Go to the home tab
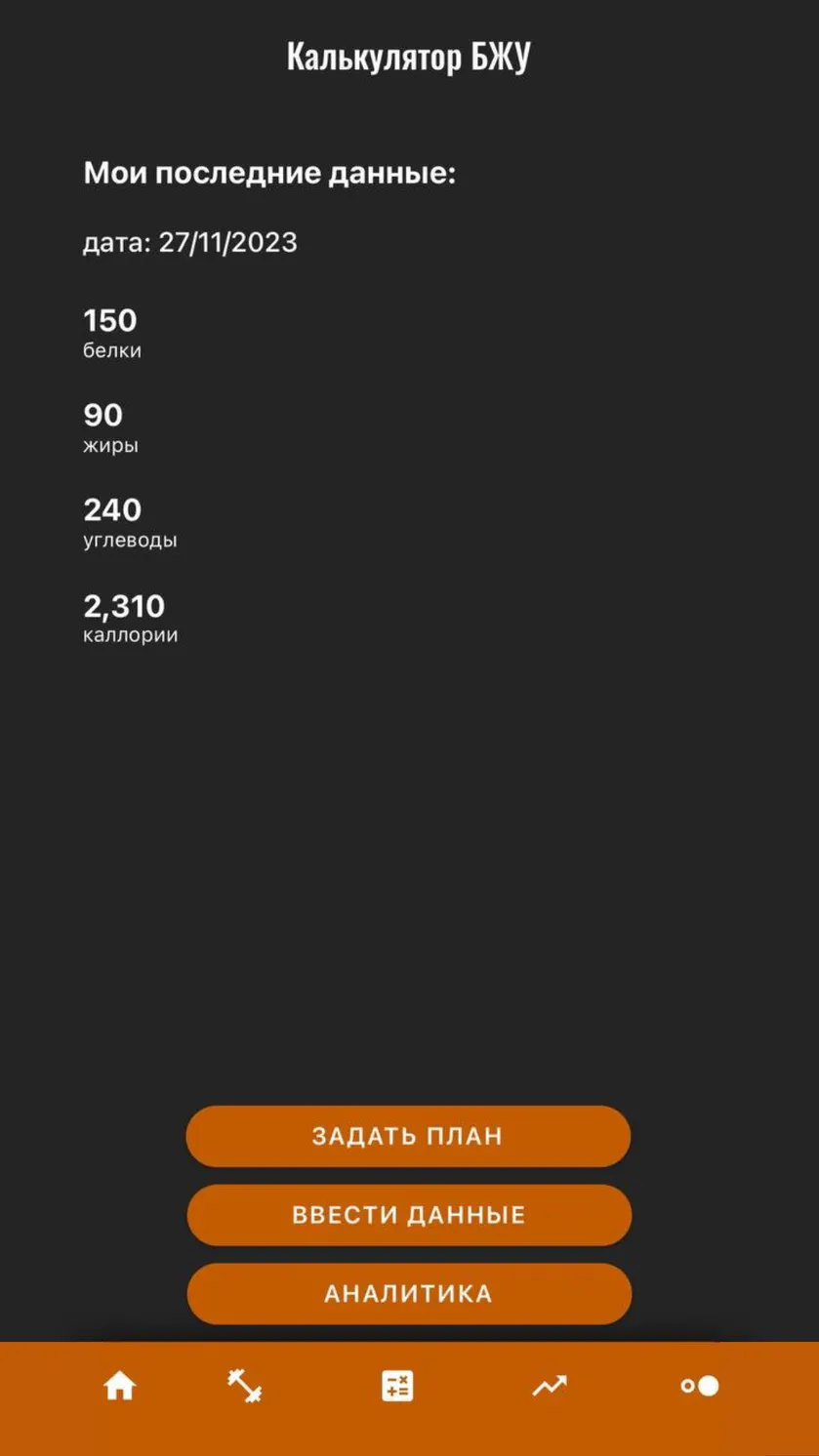819x1456 pixels. click(120, 1386)
